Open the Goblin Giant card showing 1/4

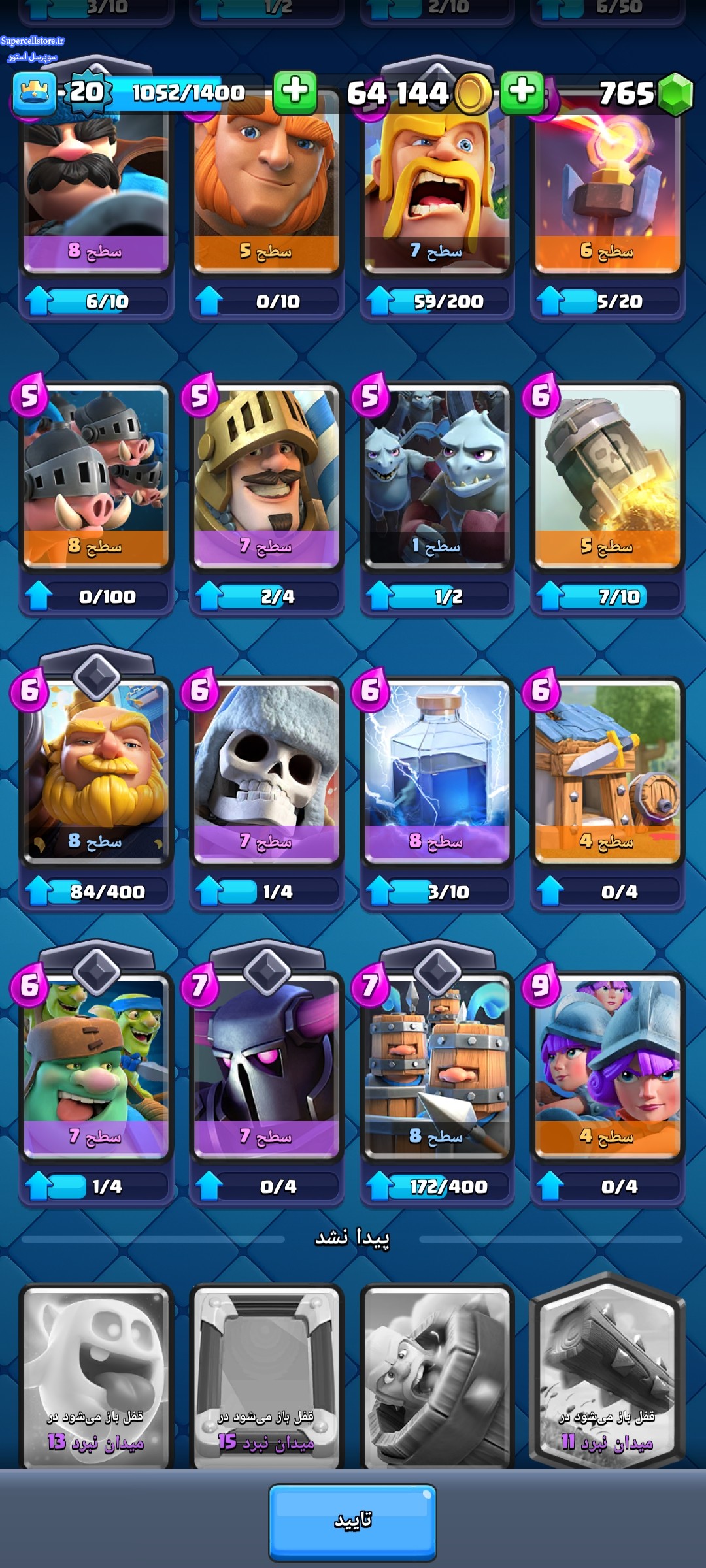pos(96,1066)
